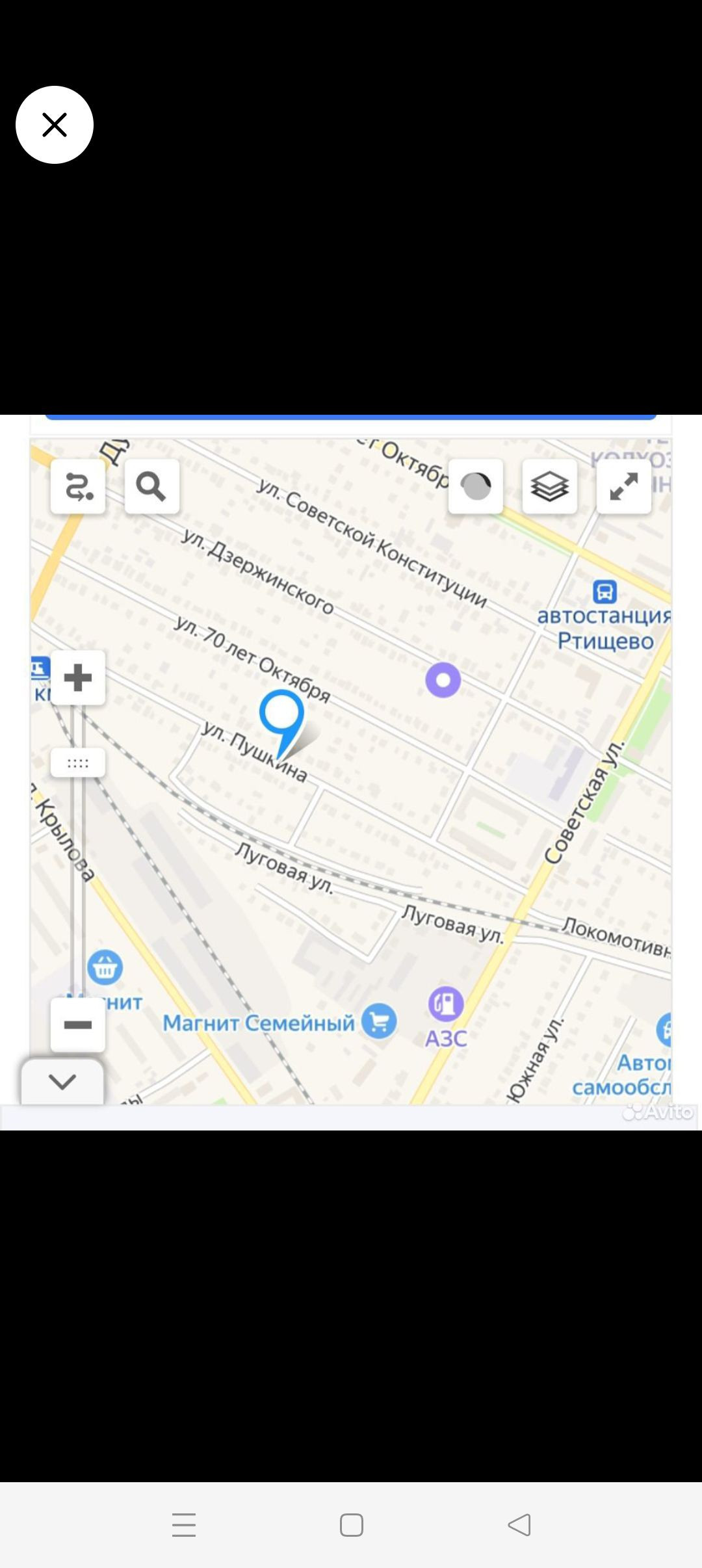Viewport: 702px width, 1568px height.
Task: Go back using the system back button
Action: [519, 1525]
